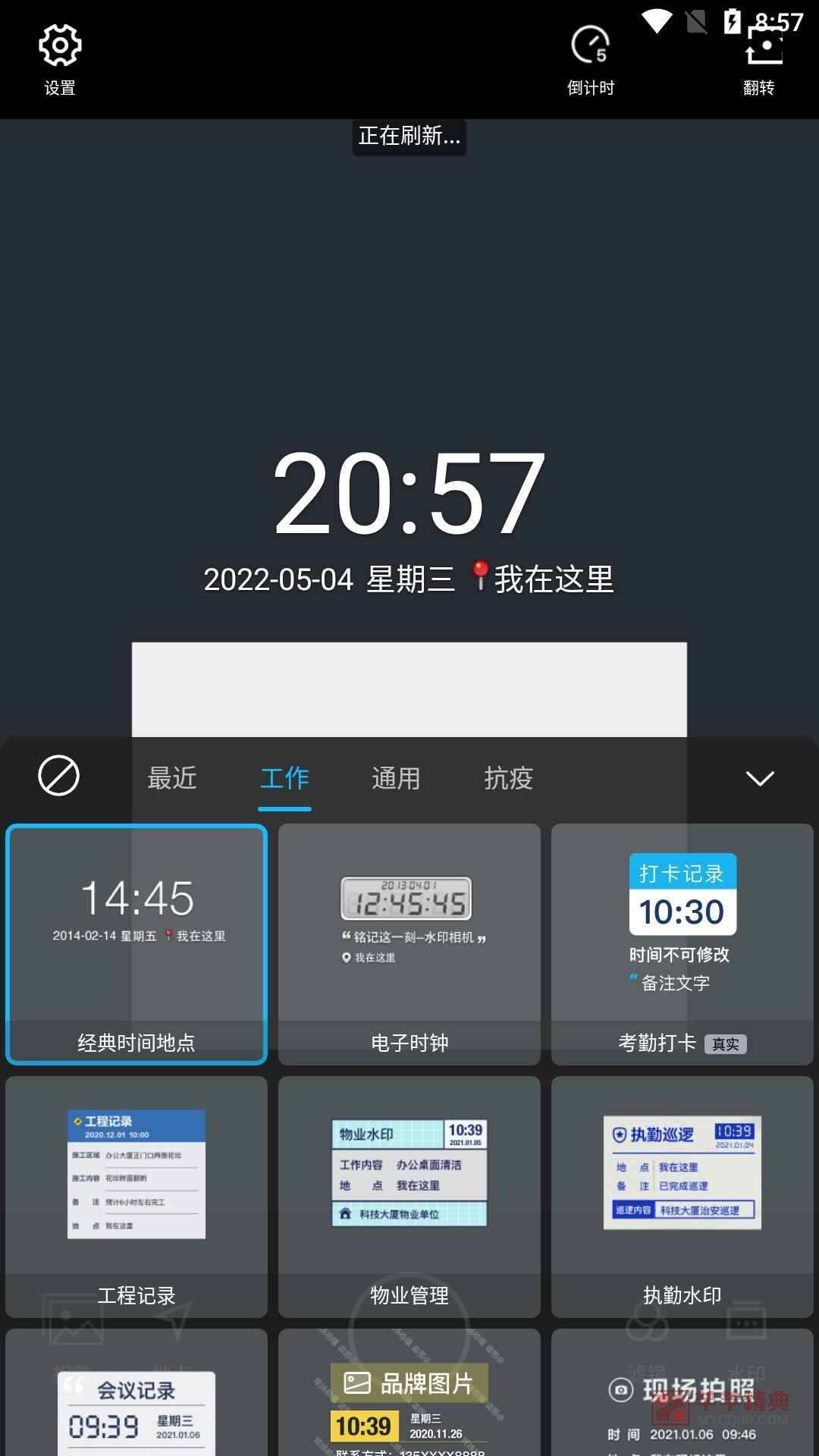Select the 现场拍照 watermark template
This screenshot has width=819, height=1456.
[682, 1392]
